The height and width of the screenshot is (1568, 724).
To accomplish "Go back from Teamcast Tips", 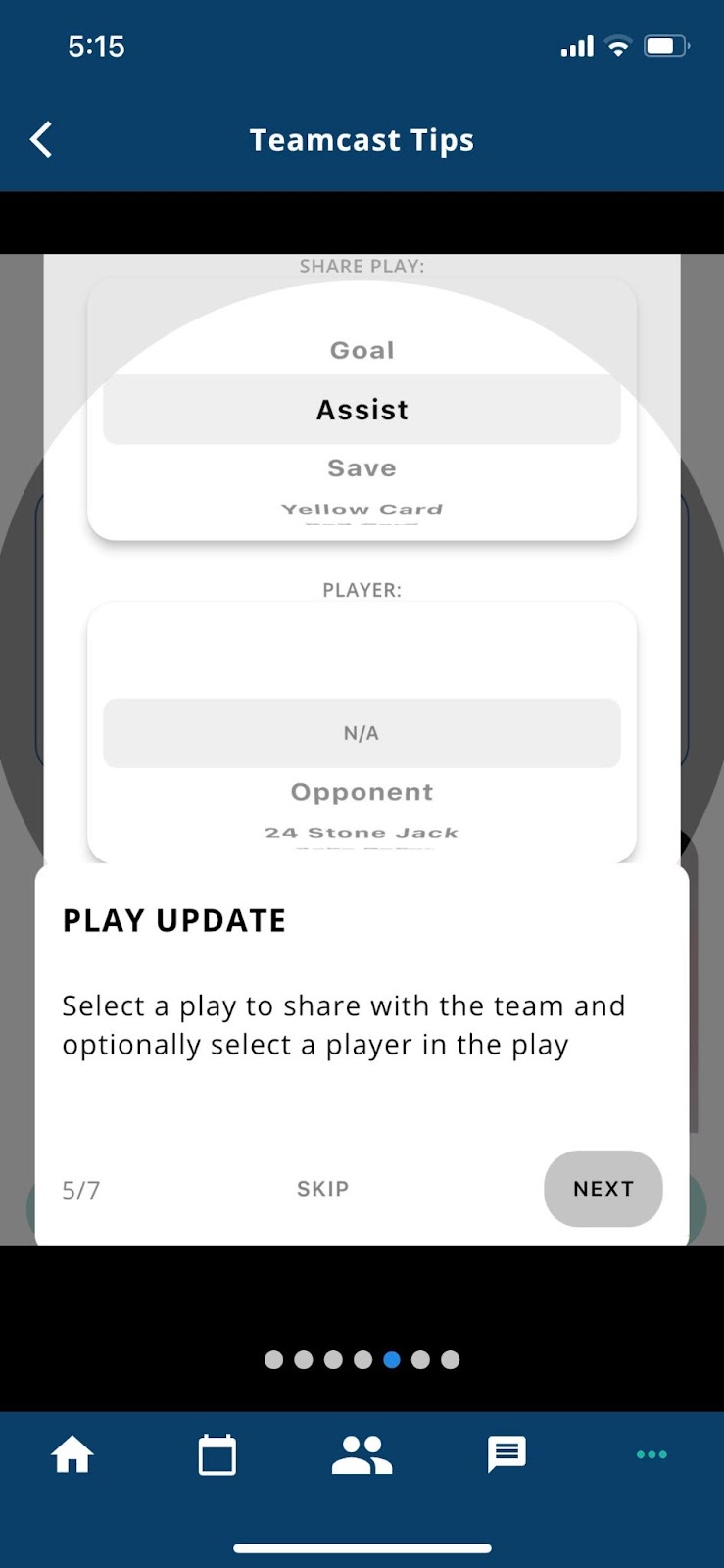I will [41, 140].
